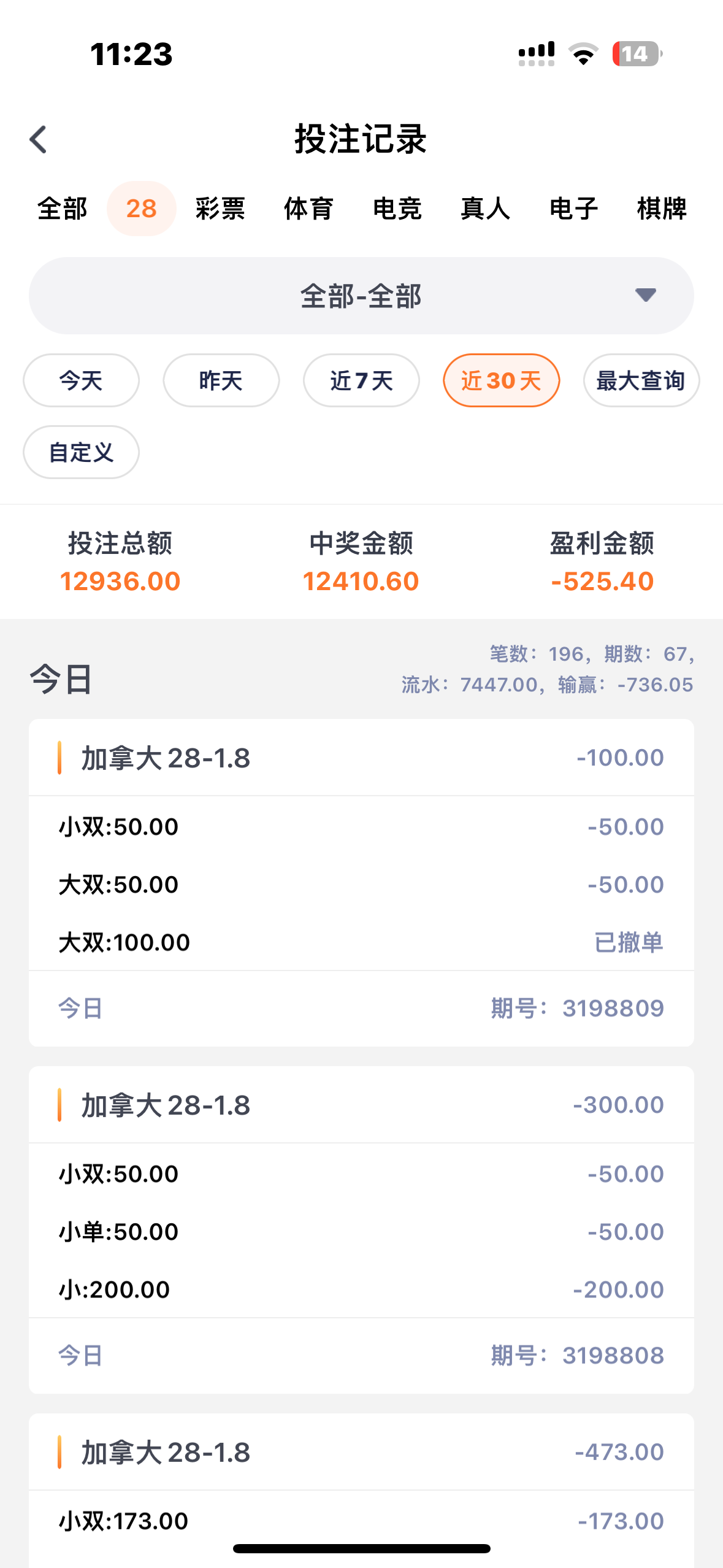This screenshot has width=723, height=1568.
Task: Open bet record for 期号 3198809
Action: tap(361, 882)
